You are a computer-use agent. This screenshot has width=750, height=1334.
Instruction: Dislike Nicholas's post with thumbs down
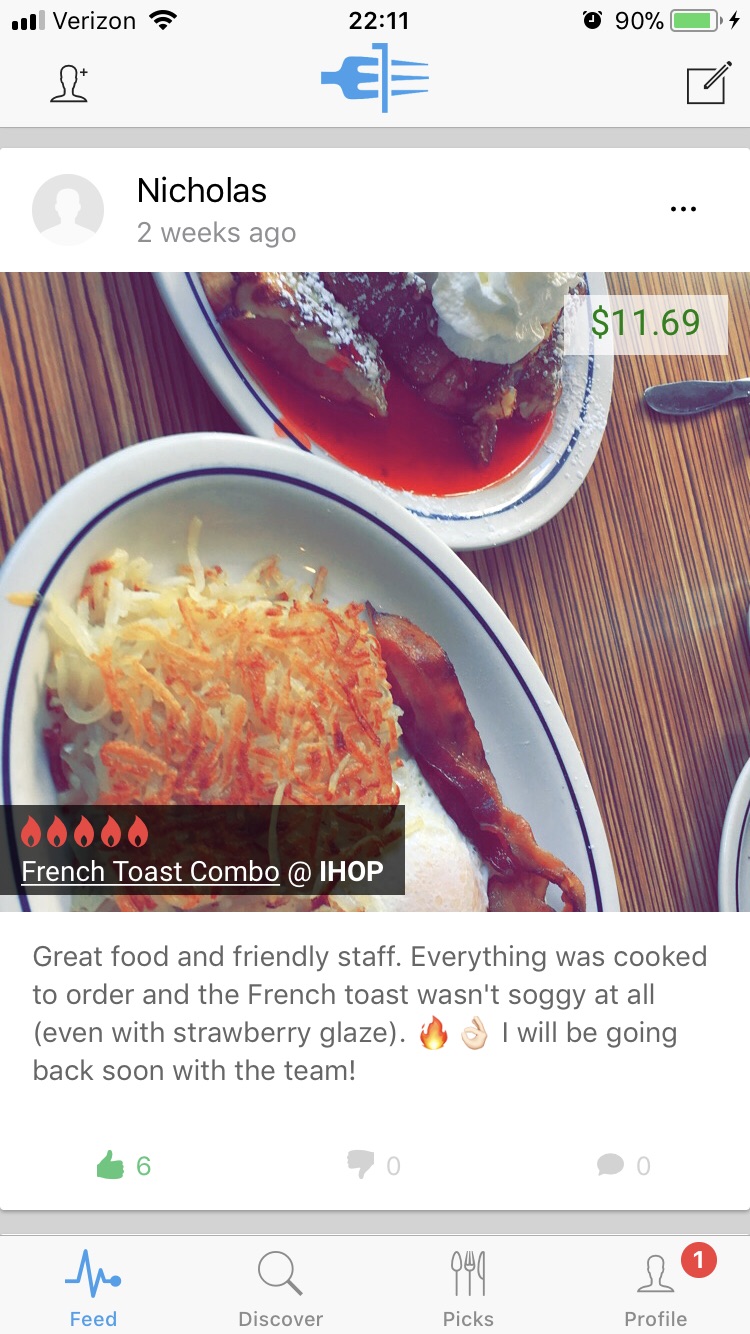pos(361,1165)
